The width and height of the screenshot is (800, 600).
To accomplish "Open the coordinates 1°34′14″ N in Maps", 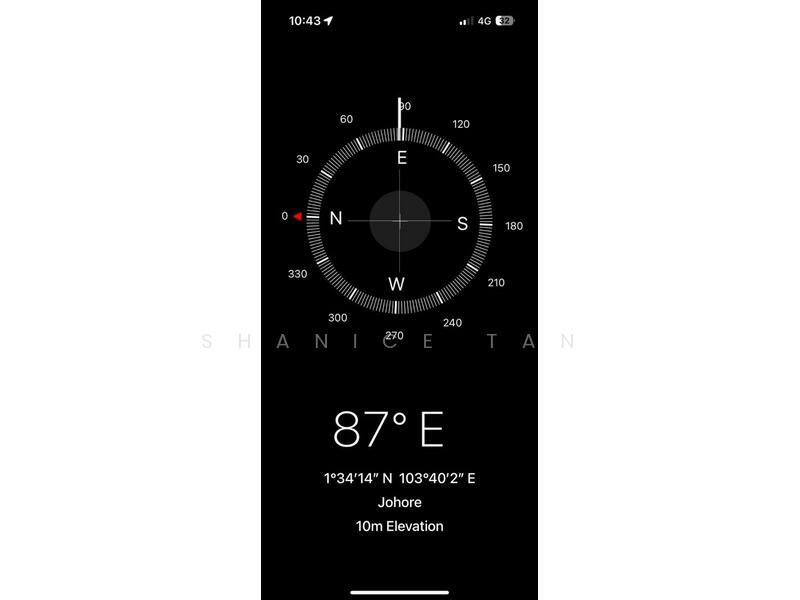I will tap(399, 478).
